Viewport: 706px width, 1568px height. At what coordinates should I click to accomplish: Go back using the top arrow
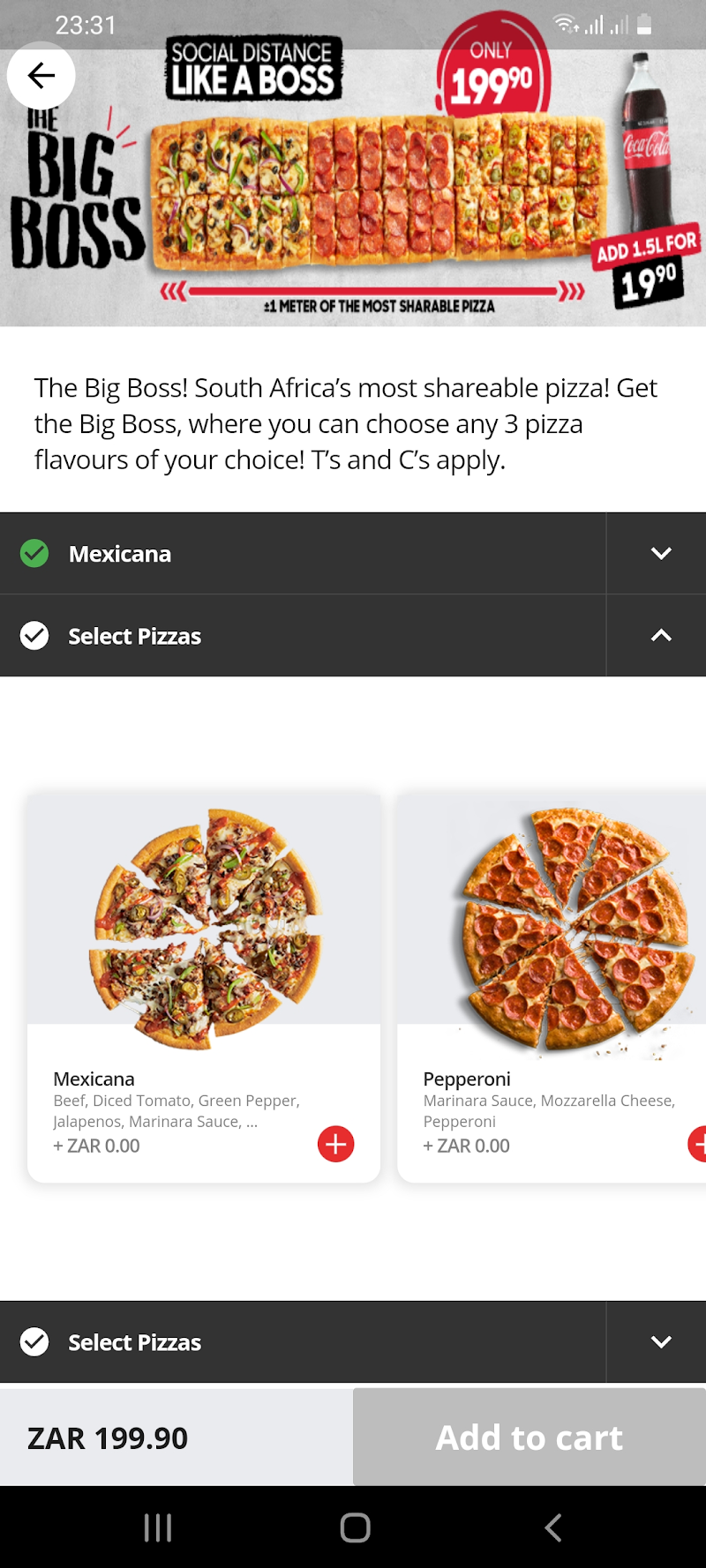pyautogui.click(x=41, y=76)
